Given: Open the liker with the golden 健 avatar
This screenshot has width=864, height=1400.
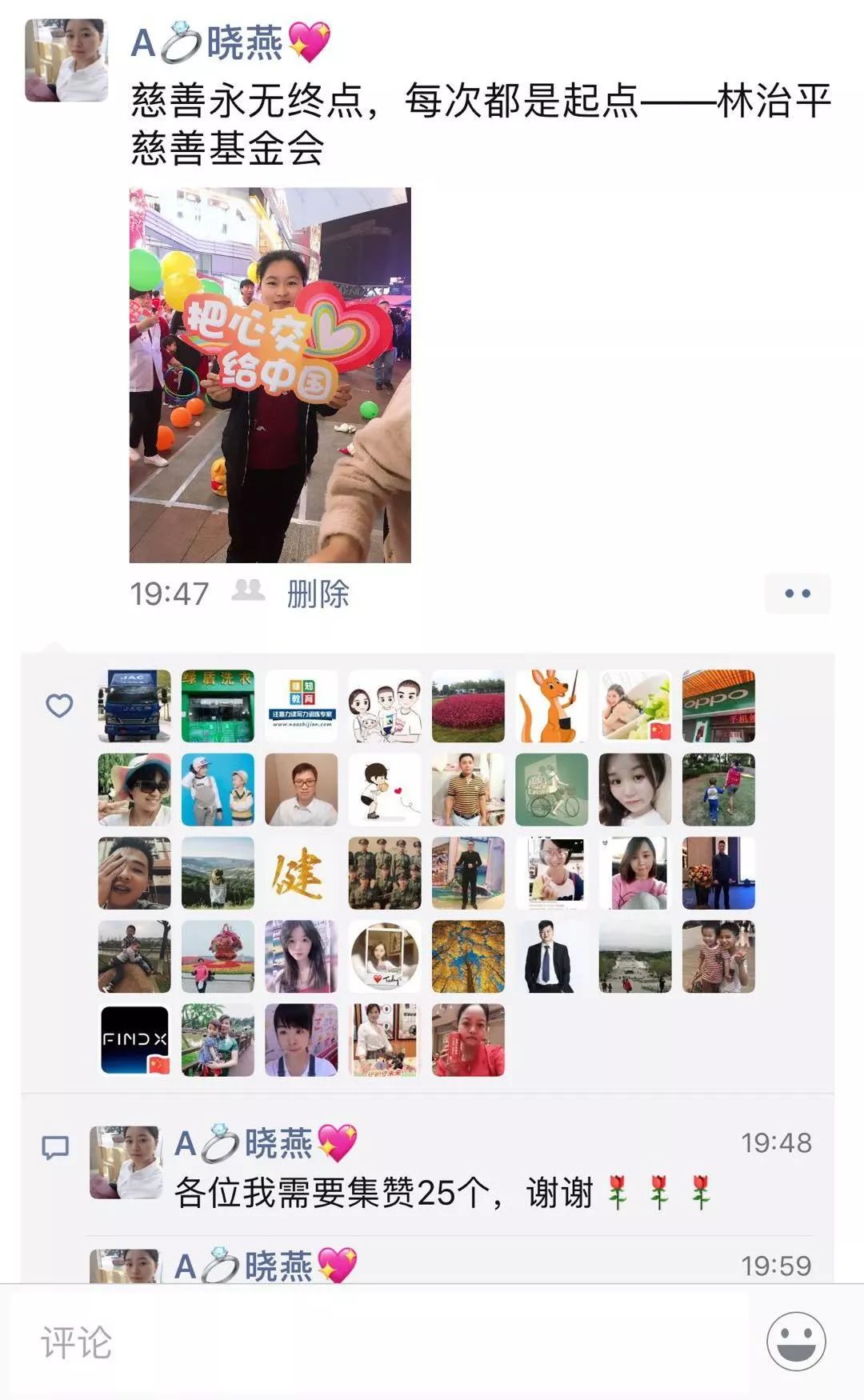Looking at the screenshot, I should (x=301, y=873).
